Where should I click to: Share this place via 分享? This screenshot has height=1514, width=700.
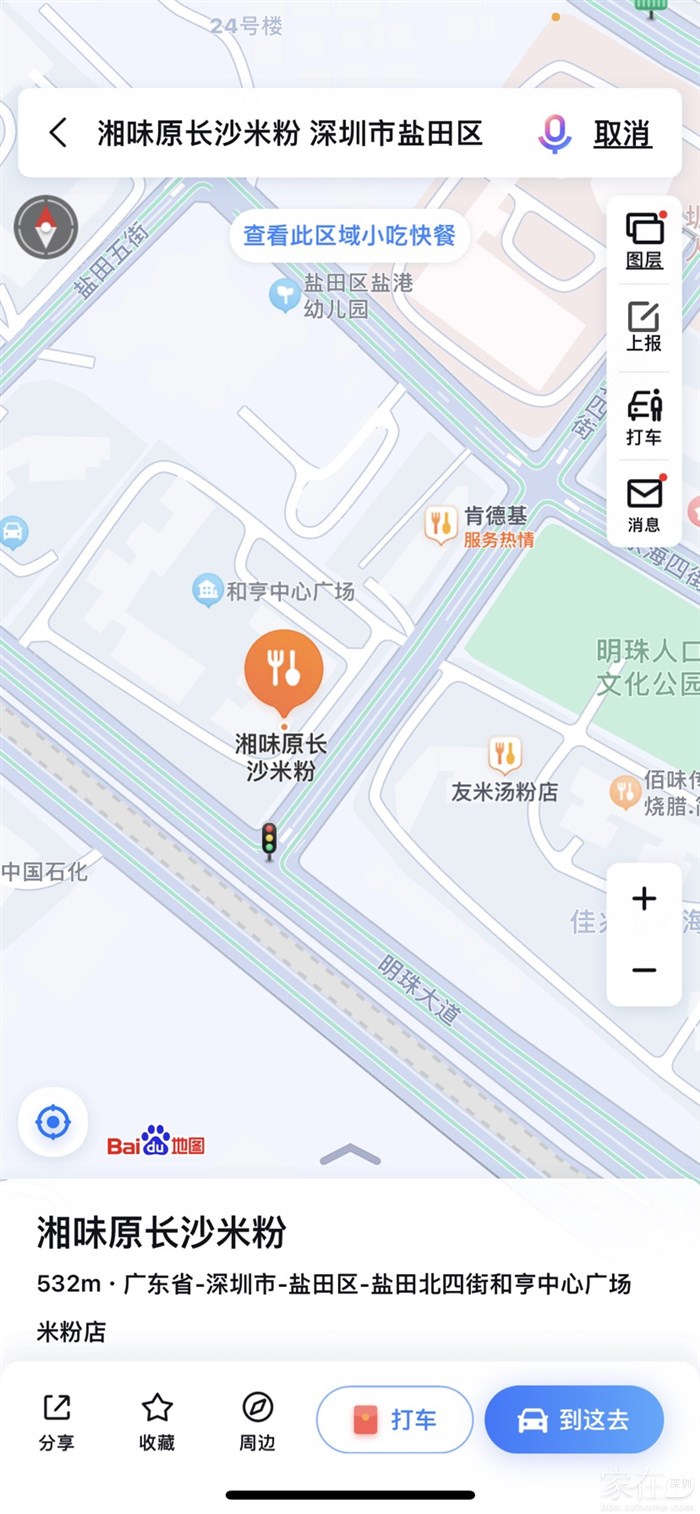(57, 1420)
